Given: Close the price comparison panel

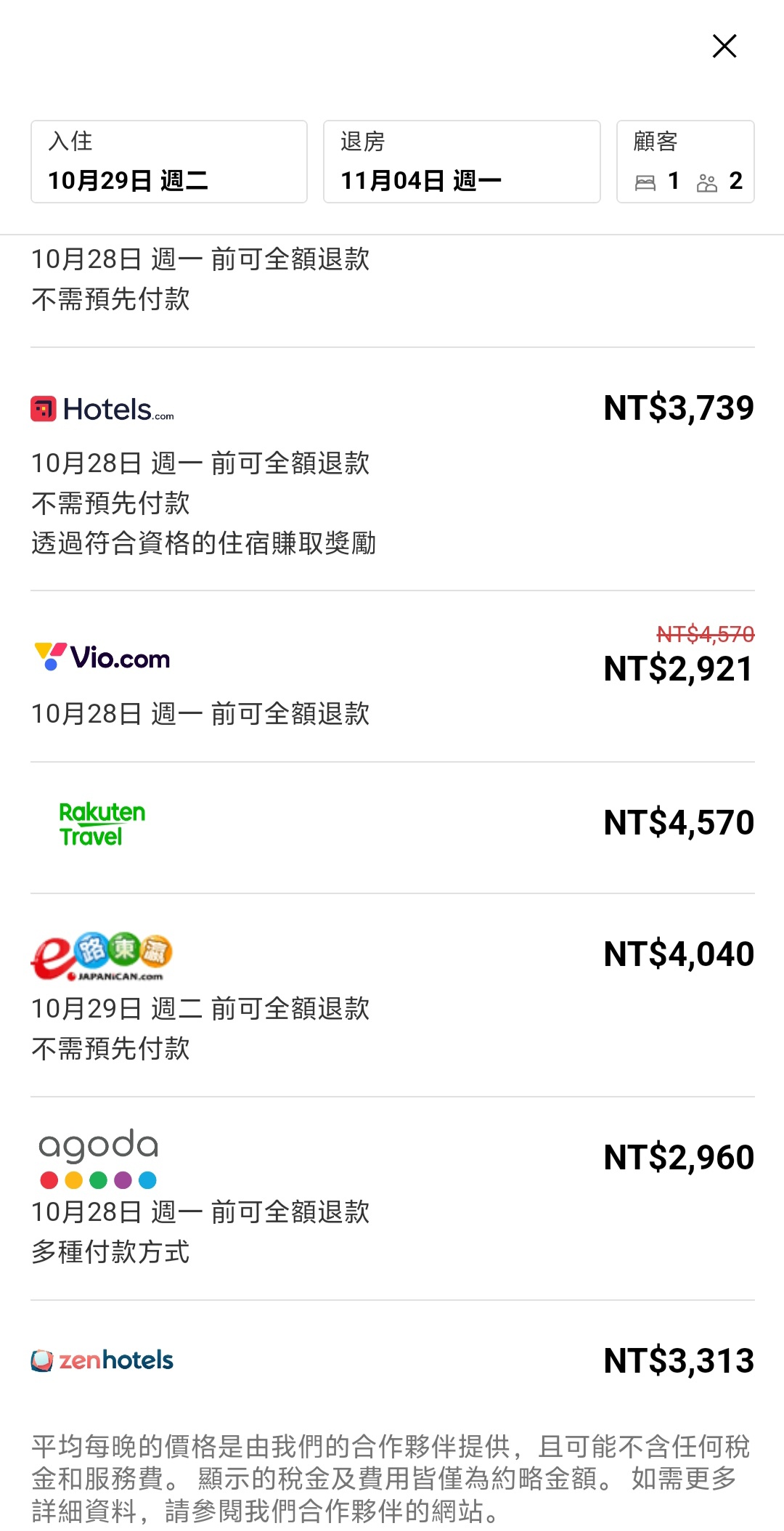Looking at the screenshot, I should coord(724,46).
